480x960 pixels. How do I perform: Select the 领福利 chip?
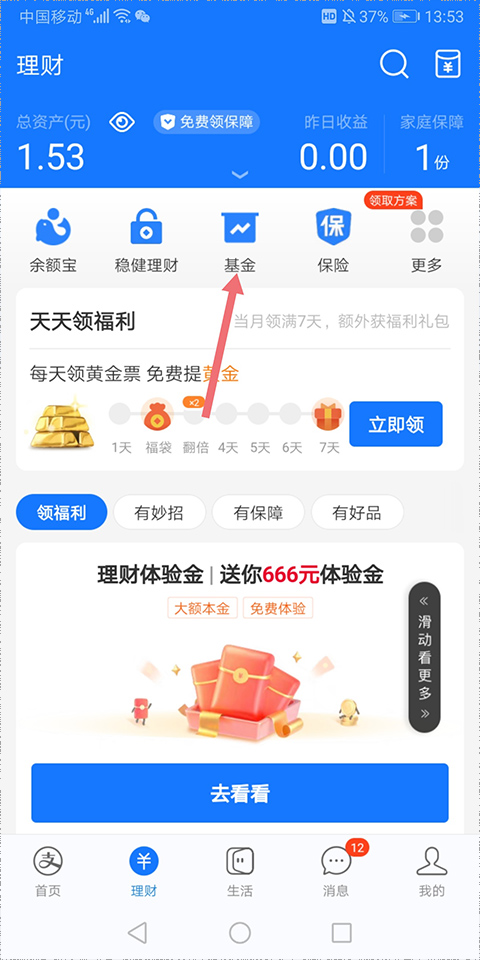coord(62,512)
